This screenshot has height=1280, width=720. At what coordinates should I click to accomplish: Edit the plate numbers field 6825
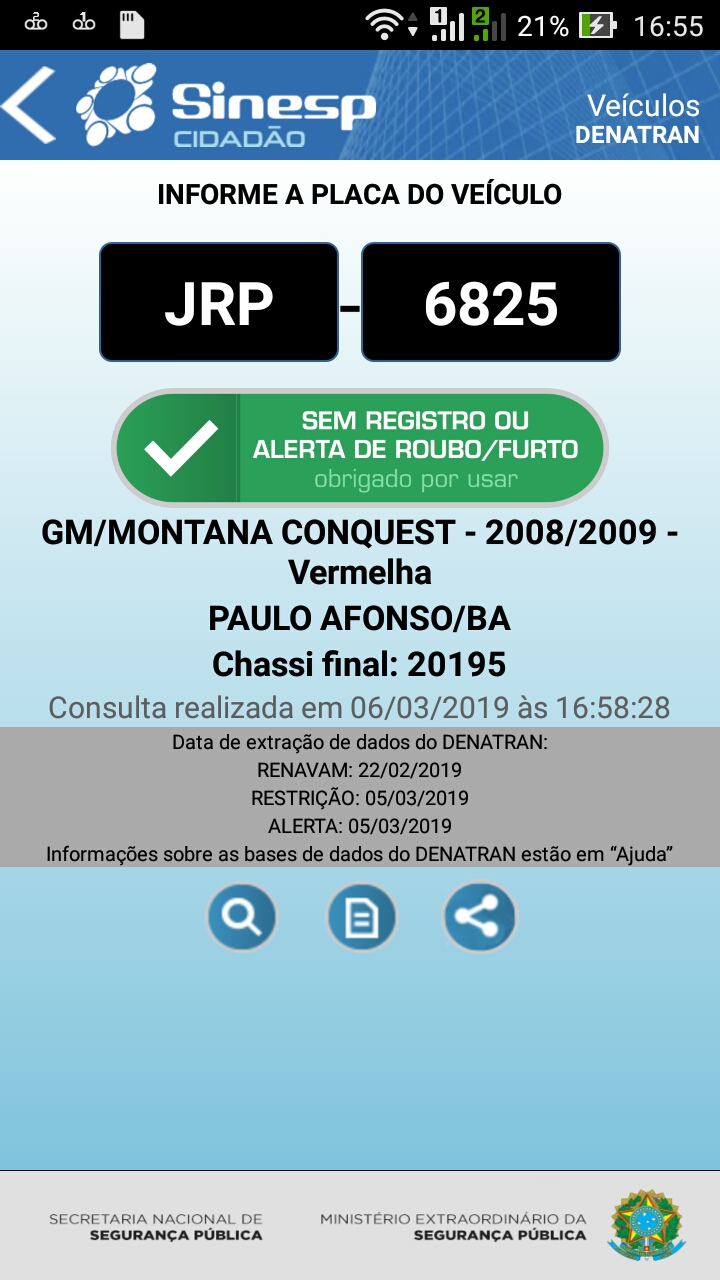coord(491,302)
